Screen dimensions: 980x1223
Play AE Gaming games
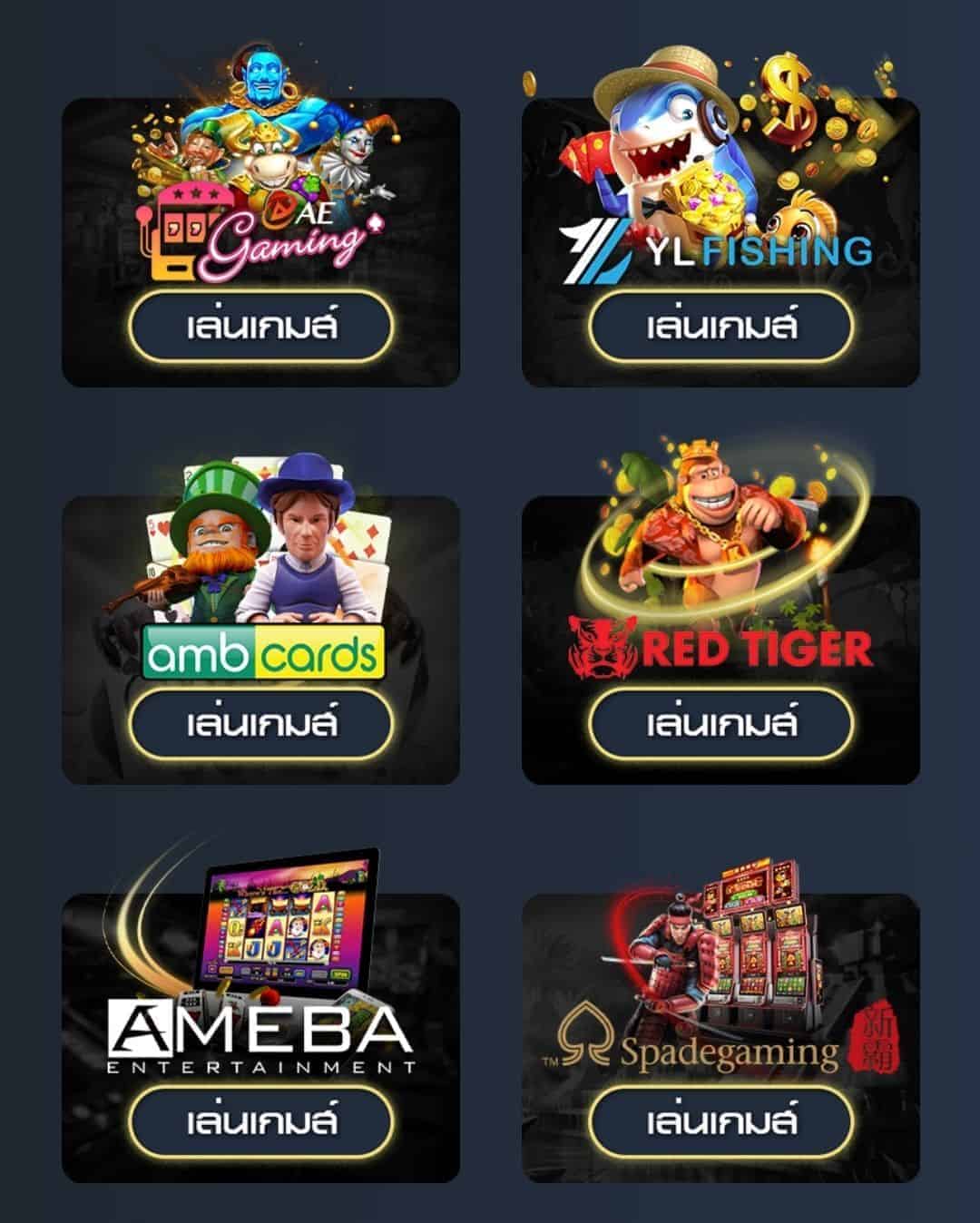[261, 327]
